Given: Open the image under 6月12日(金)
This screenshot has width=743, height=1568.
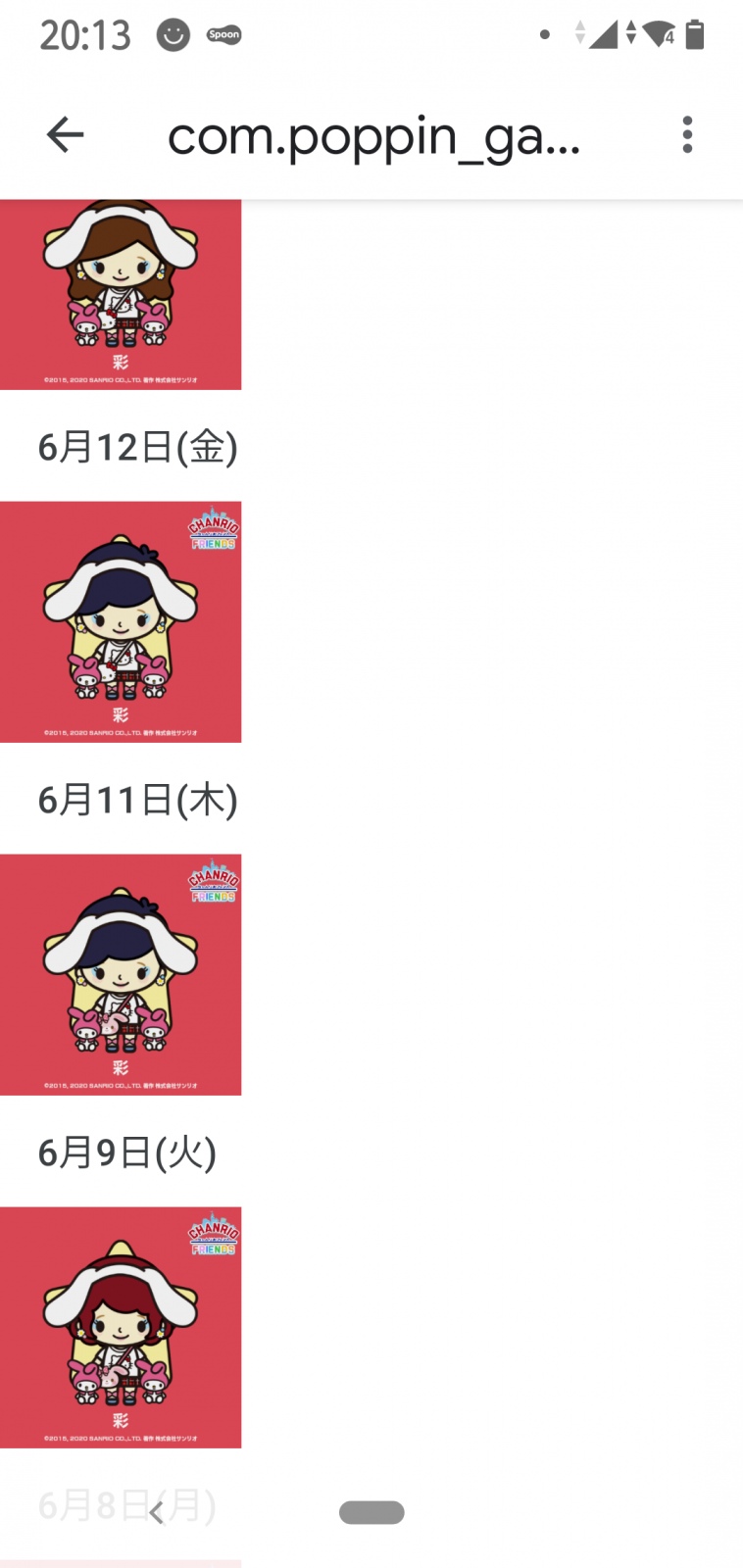Looking at the screenshot, I should [121, 622].
